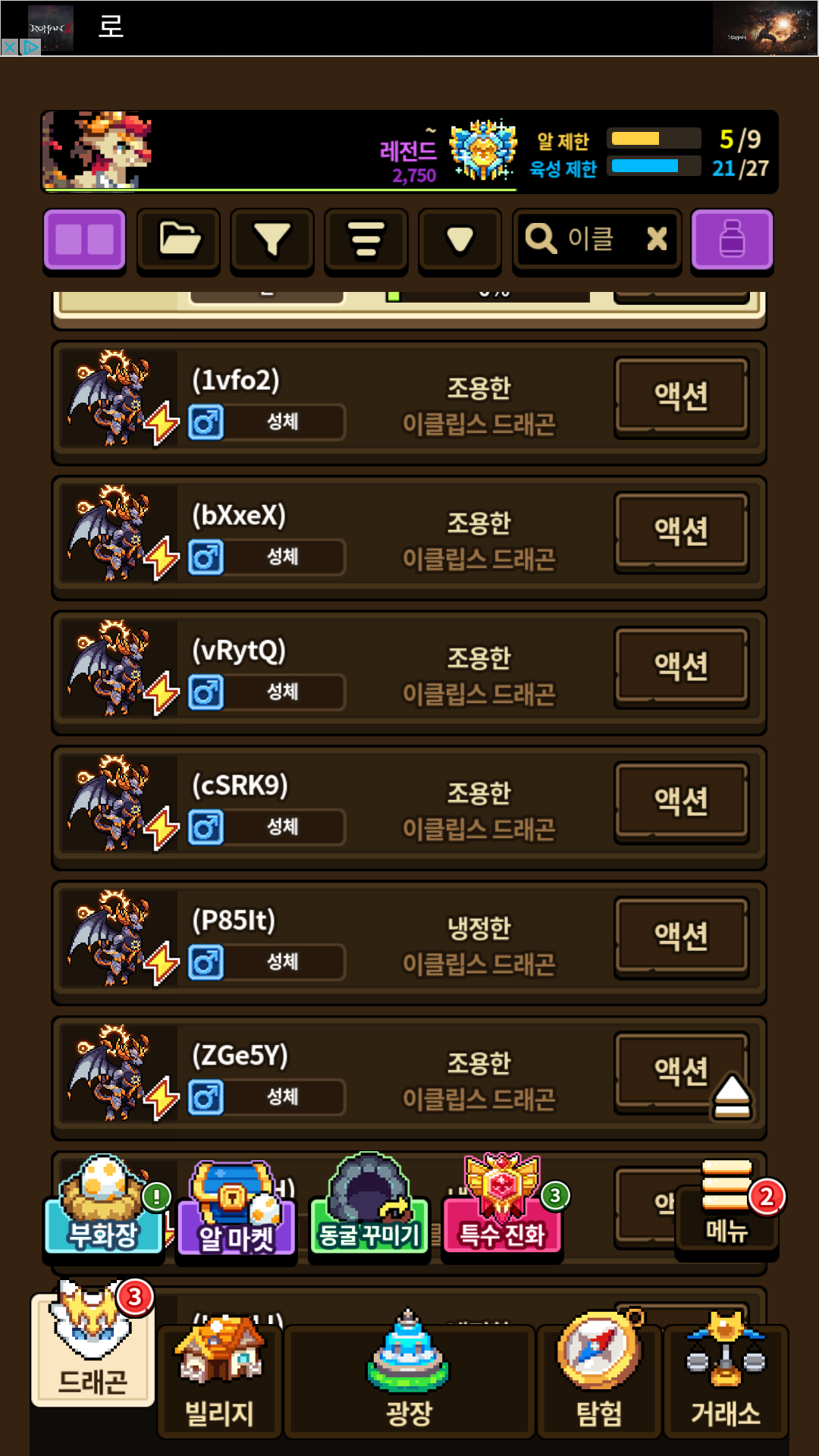This screenshot has width=819, height=1456.
Task: Tap 액션 for dragon bXxeX
Action: (x=682, y=532)
